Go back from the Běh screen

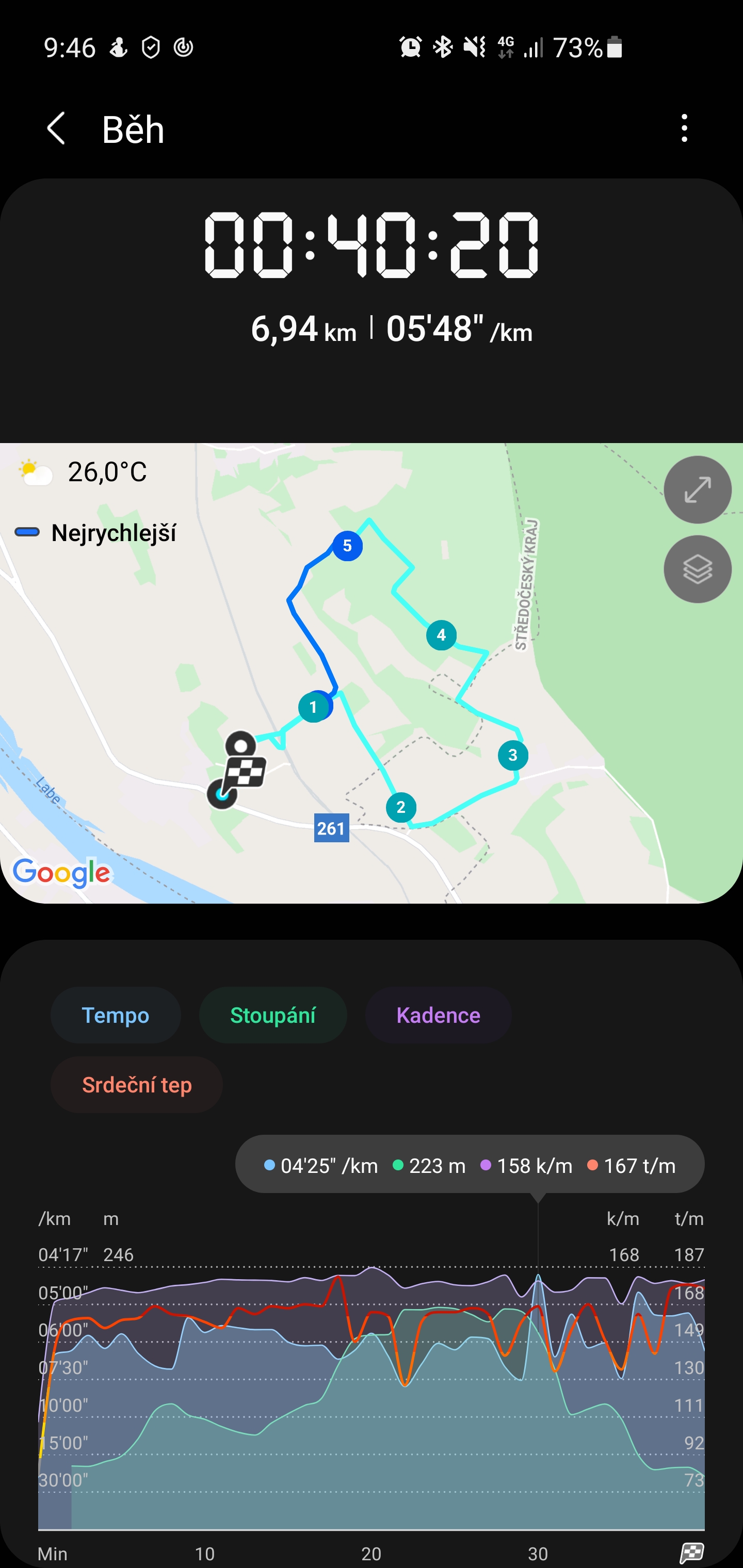coord(56,128)
